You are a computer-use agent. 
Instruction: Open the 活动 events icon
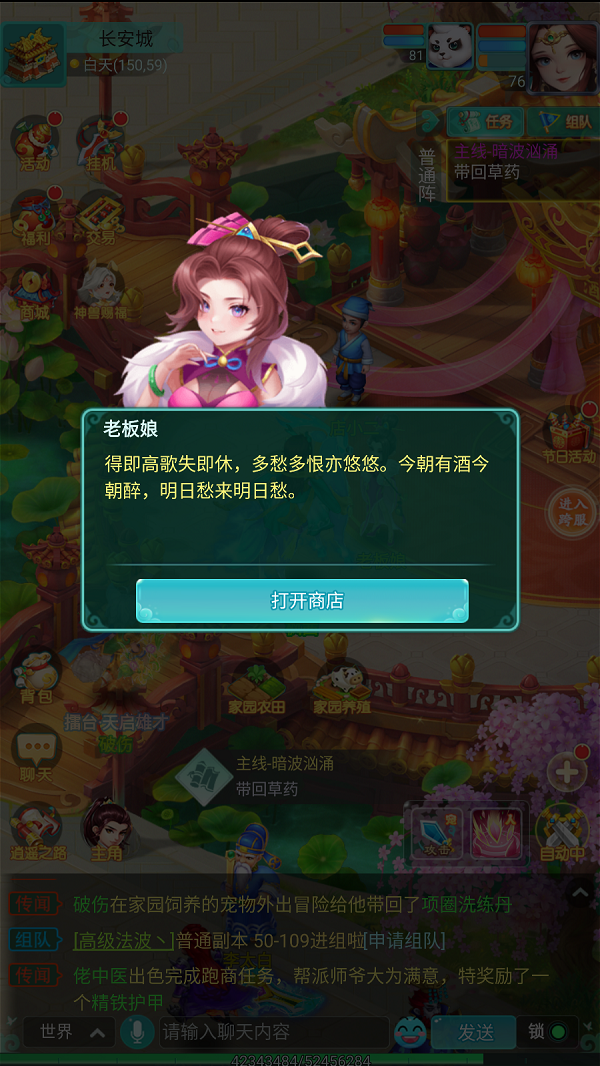coord(35,142)
